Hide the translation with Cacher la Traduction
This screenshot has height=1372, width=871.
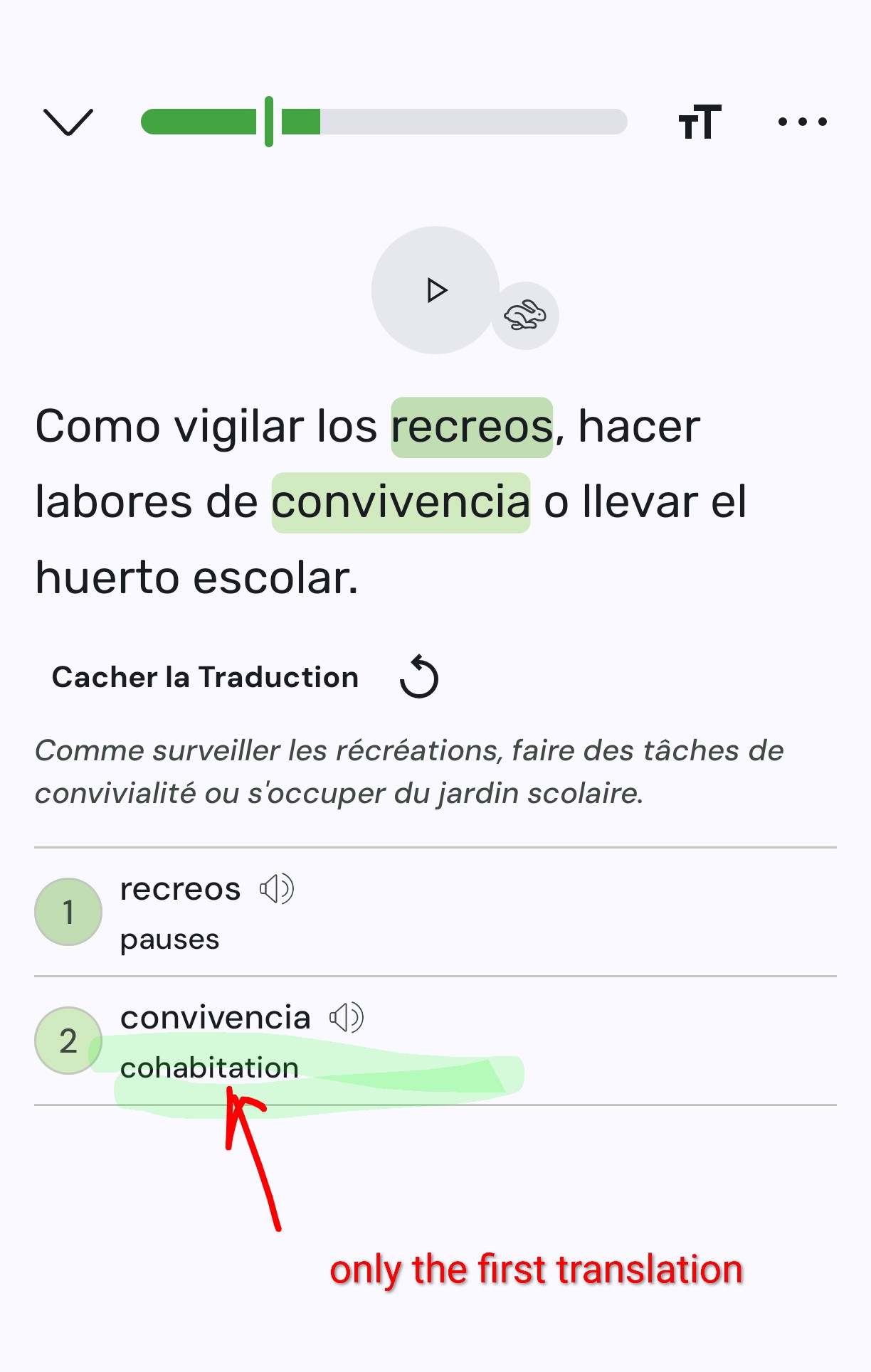tap(205, 677)
